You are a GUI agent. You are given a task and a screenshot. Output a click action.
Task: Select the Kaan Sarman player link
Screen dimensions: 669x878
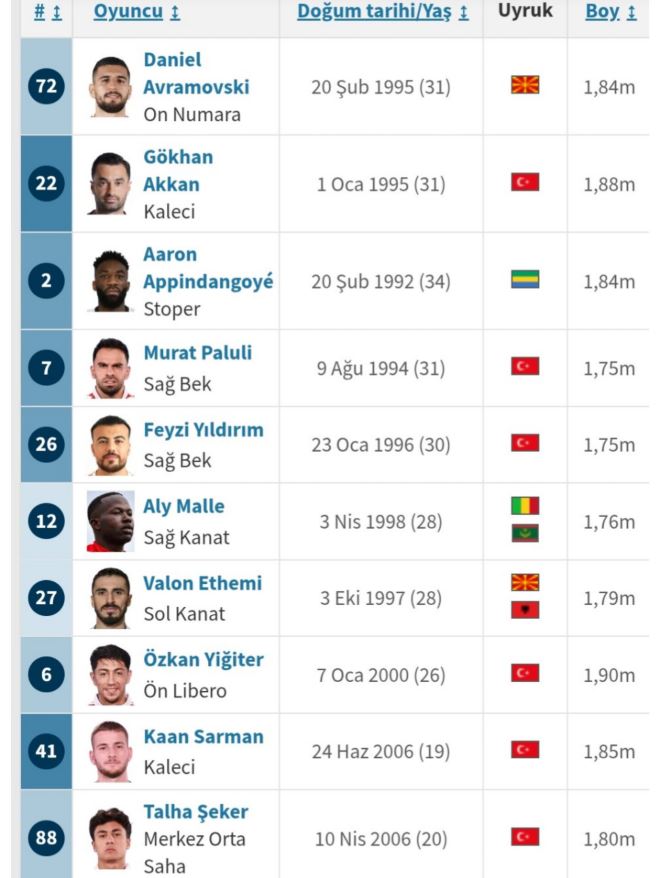click(203, 737)
